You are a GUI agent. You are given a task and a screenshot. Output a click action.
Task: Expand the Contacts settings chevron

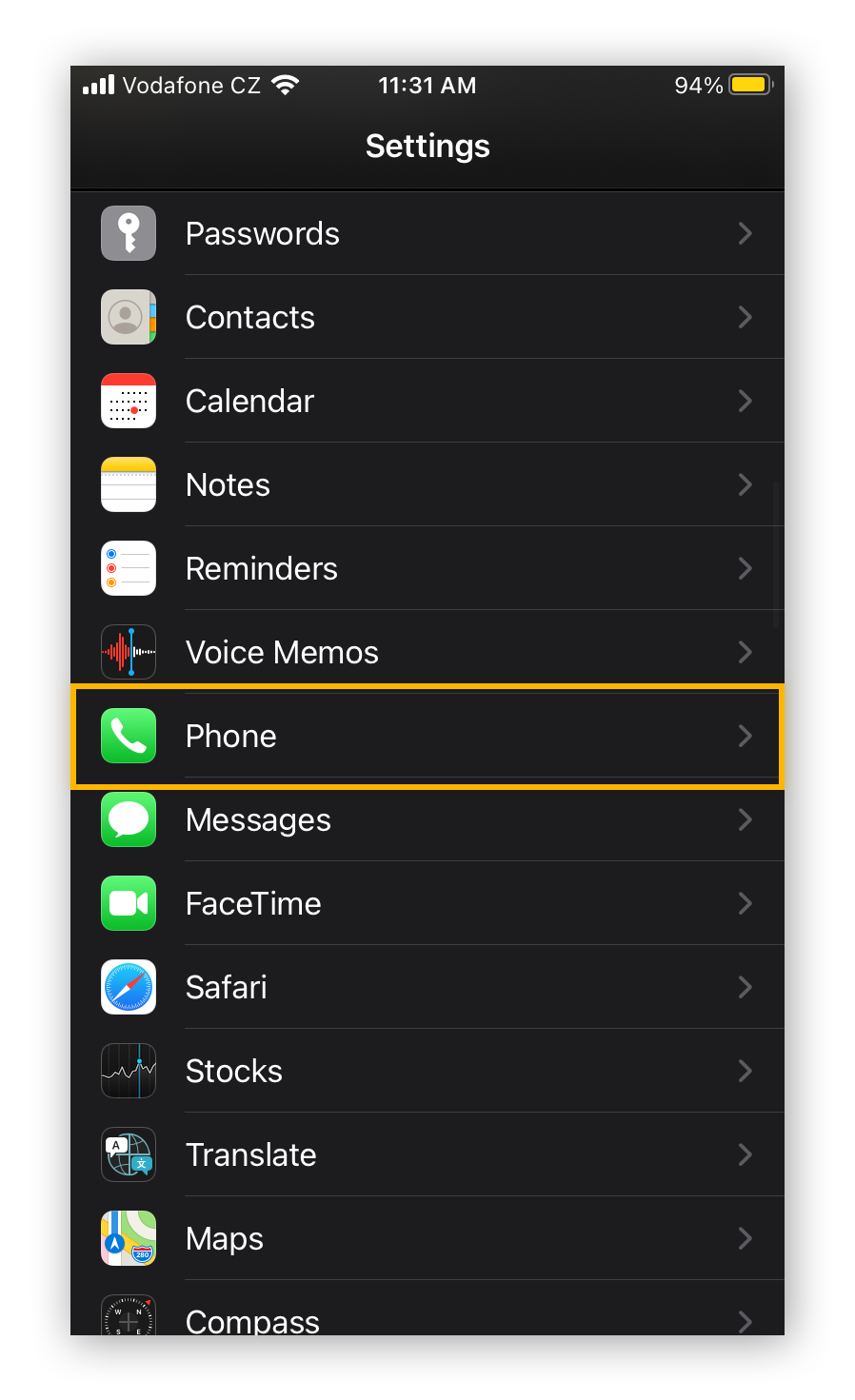coord(746,317)
